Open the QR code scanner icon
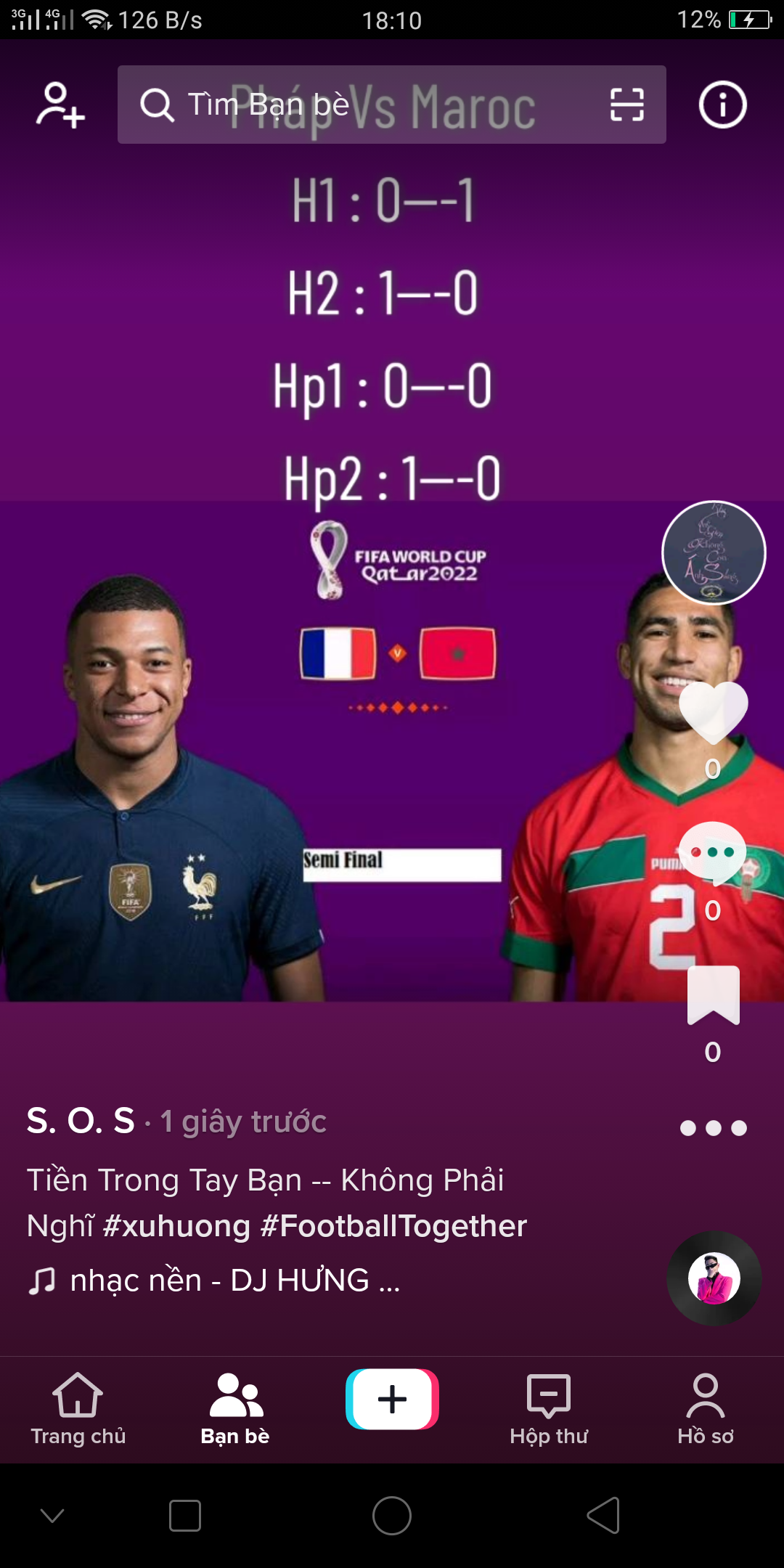The image size is (784, 1568). (626, 105)
